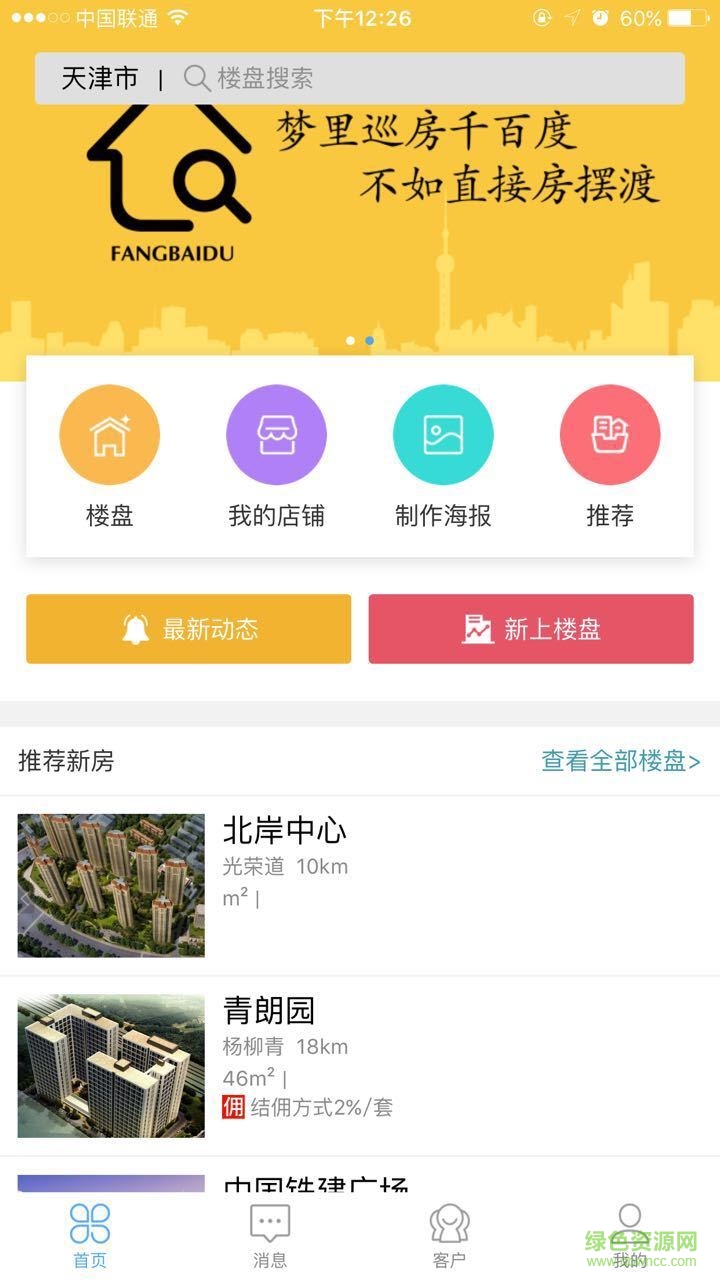Open the 客户 customers icon
This screenshot has width=720, height=1280.
[450, 1221]
